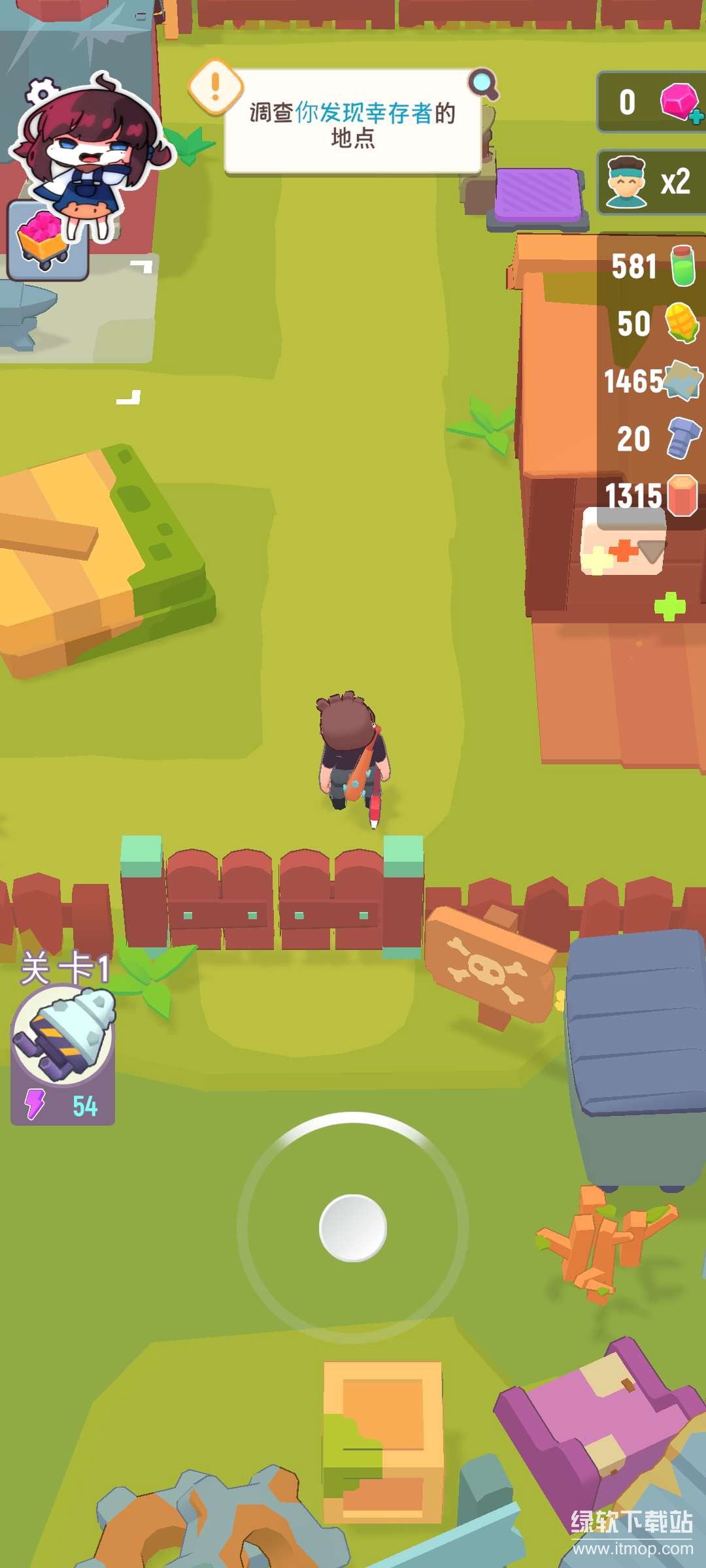Tap the magnifier on the quest banner
The image size is (706, 1568).
[x=483, y=84]
